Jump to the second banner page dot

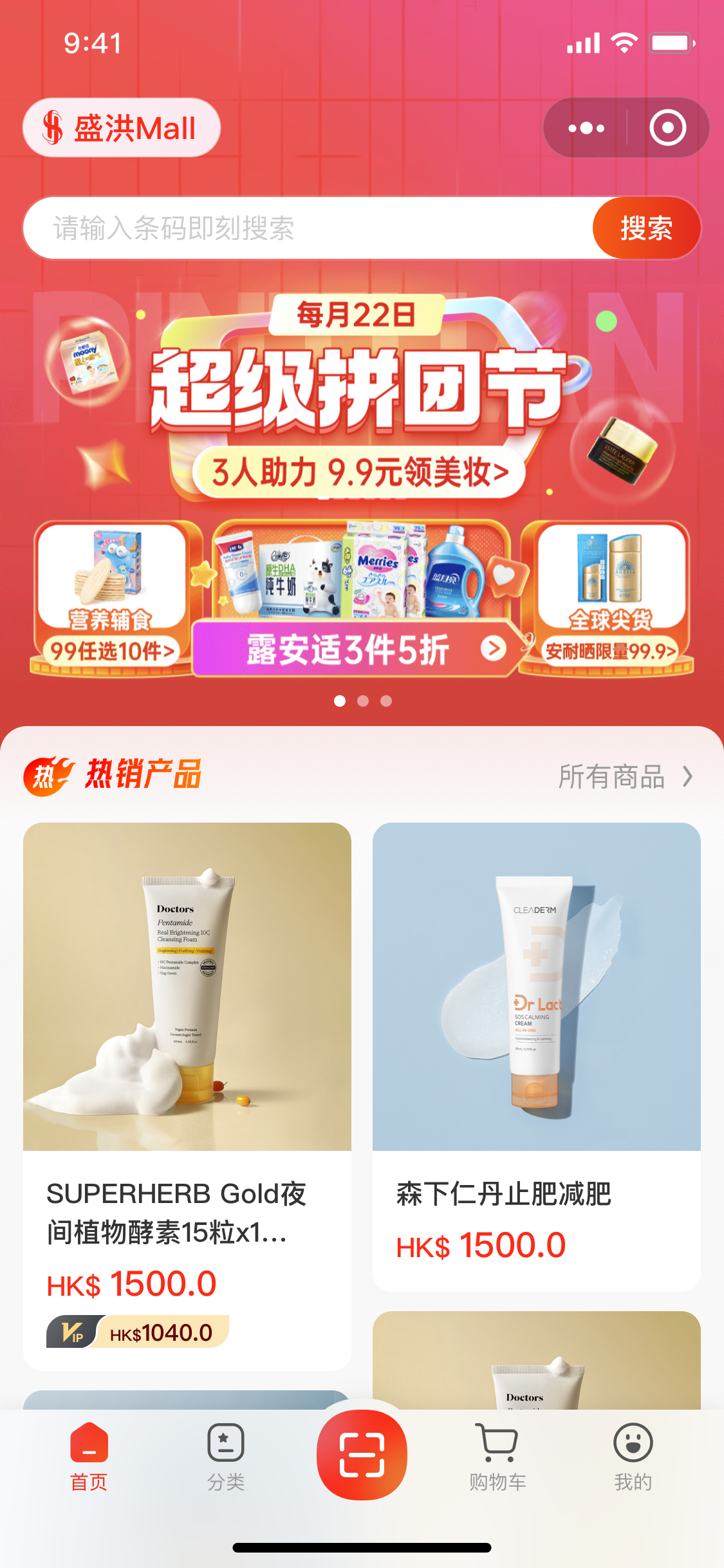363,701
